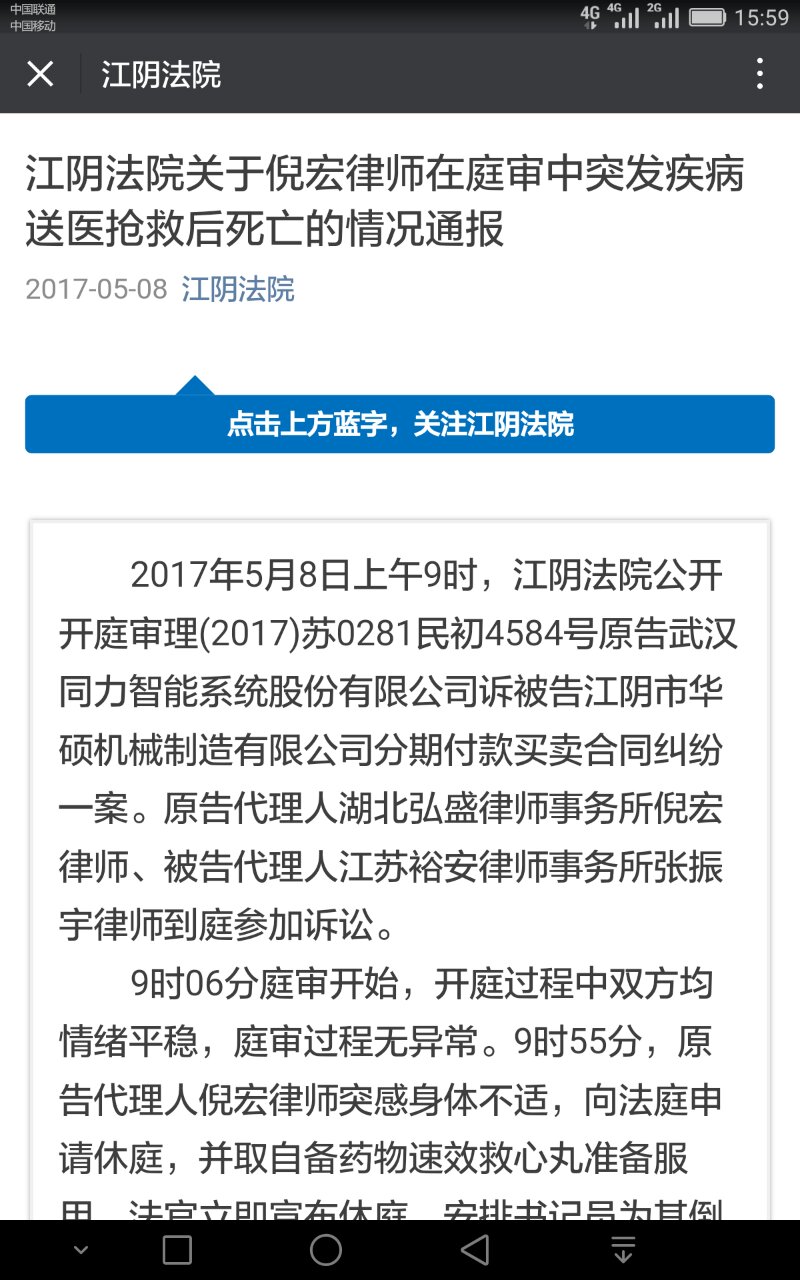This screenshot has height=1280, width=800.
Task: Show recent apps with the square button
Action: point(177,1250)
